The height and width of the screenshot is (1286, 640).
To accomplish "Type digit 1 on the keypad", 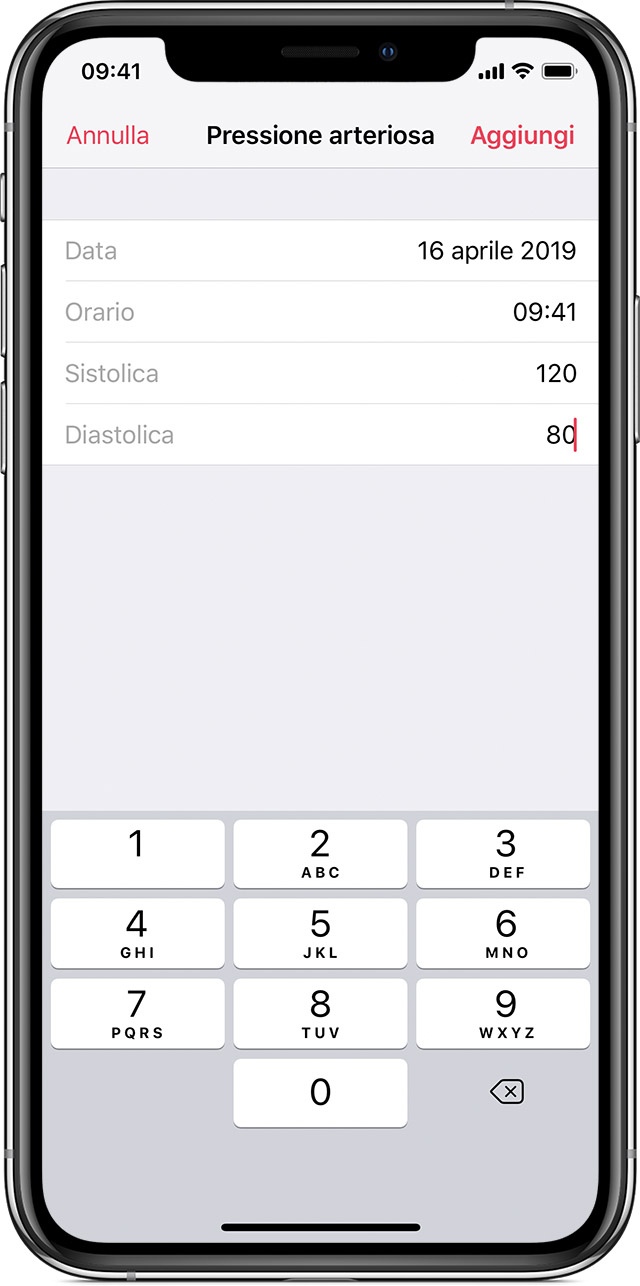I will (137, 853).
